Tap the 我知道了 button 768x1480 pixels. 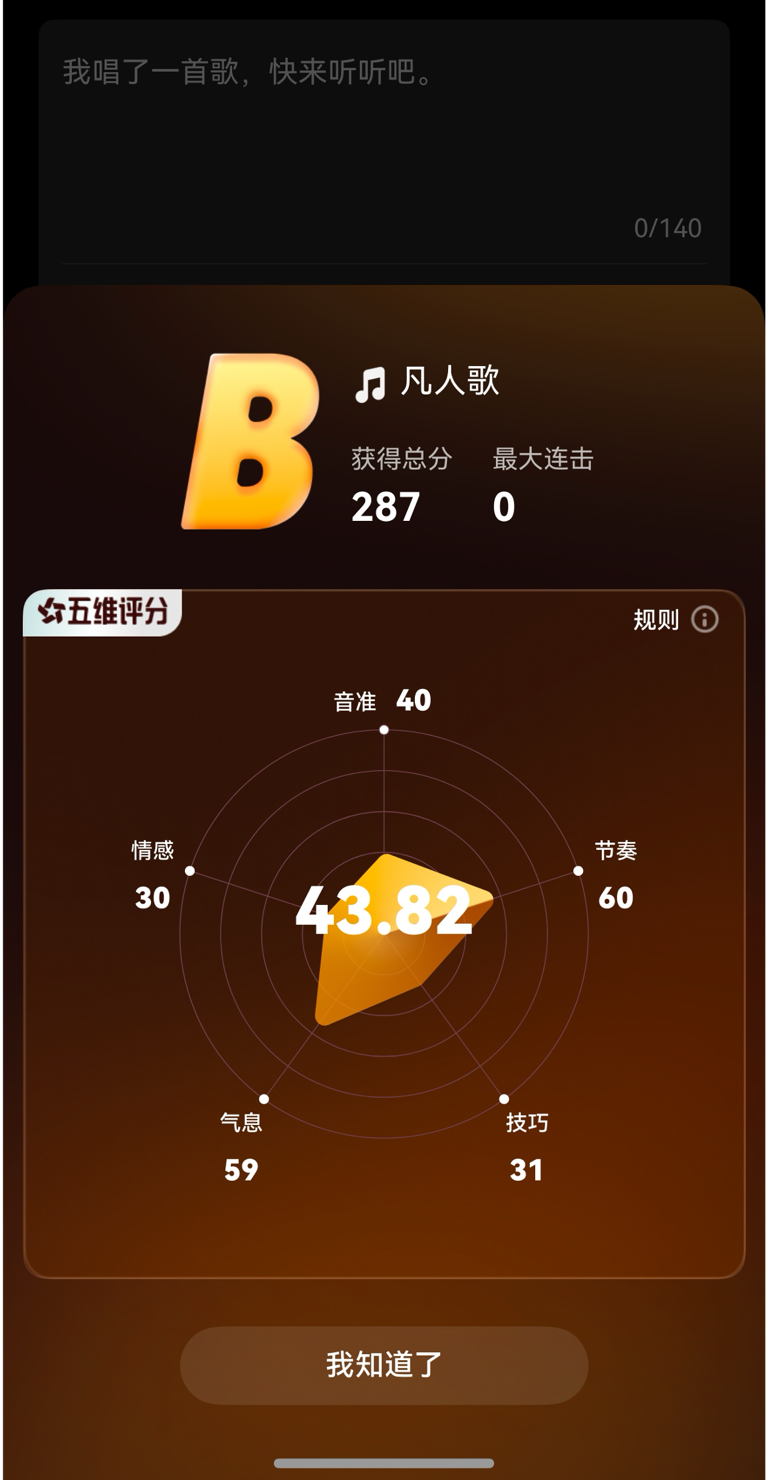tap(384, 1365)
